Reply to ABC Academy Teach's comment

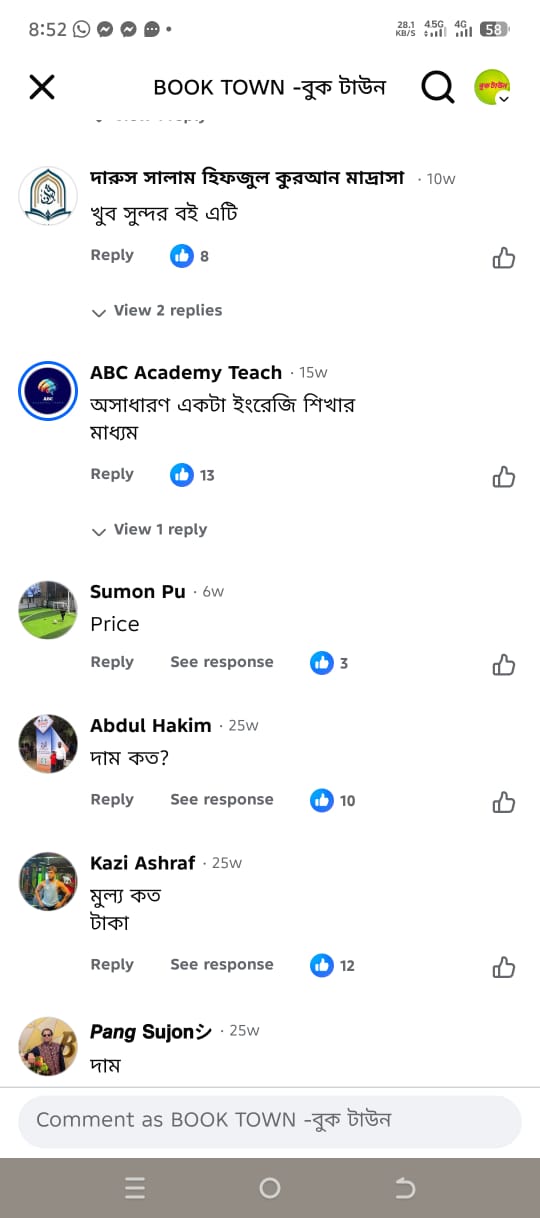[112, 474]
